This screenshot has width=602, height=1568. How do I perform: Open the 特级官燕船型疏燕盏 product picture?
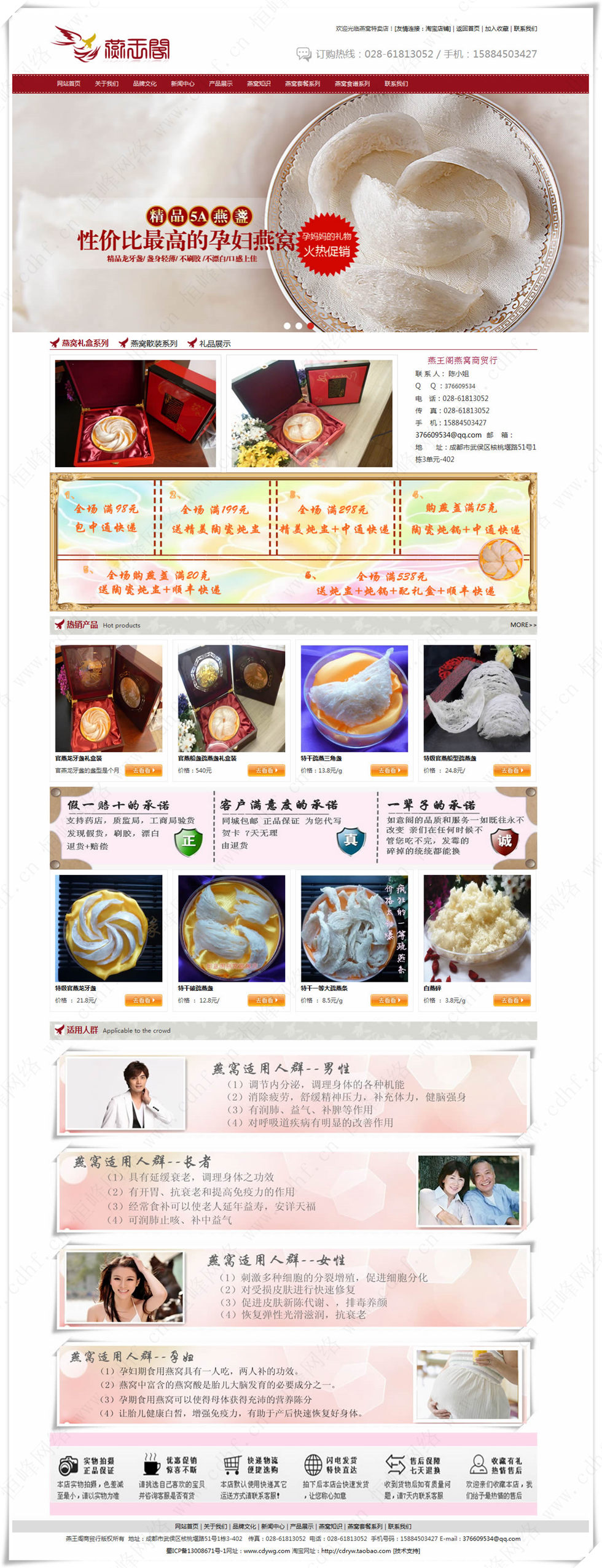(477, 698)
